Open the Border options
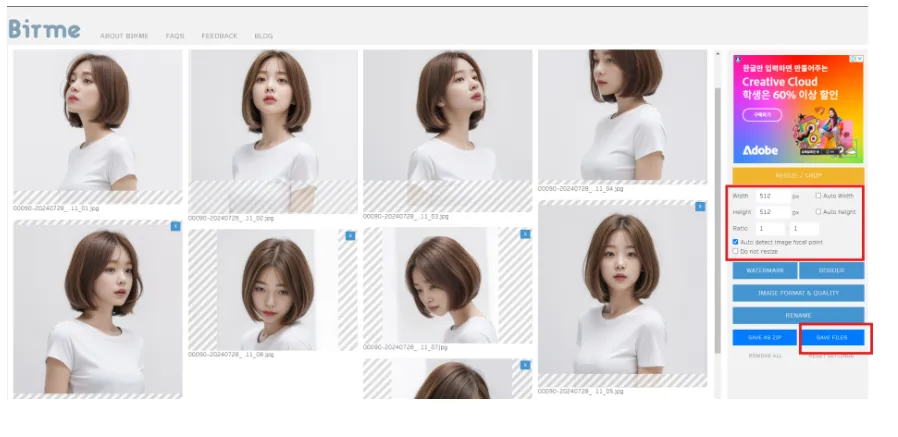898x437 pixels. 831,270
